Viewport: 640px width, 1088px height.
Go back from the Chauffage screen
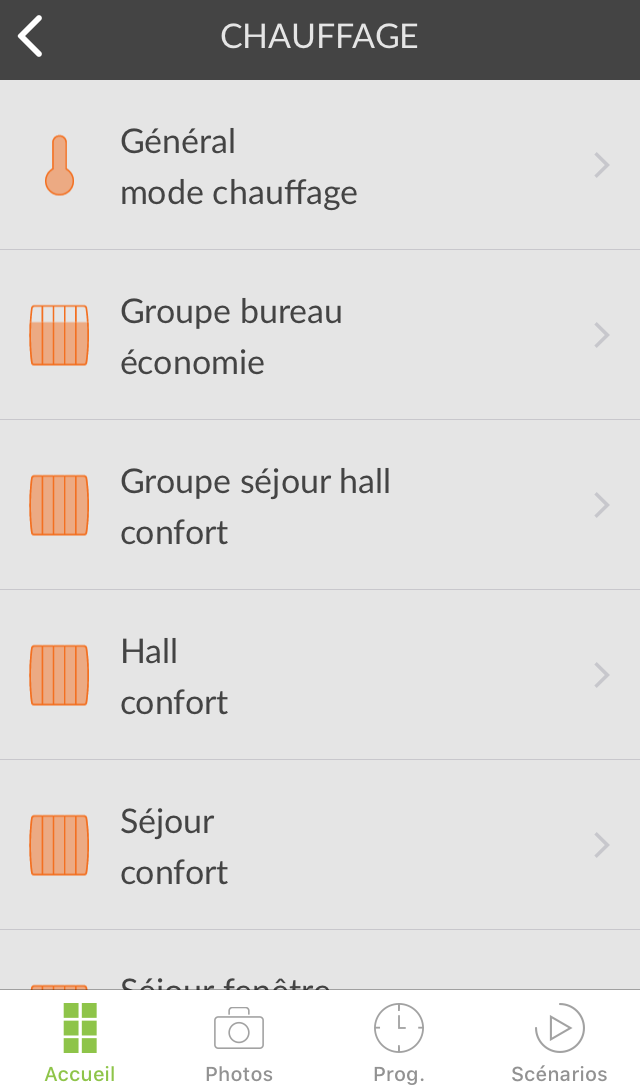[31, 36]
